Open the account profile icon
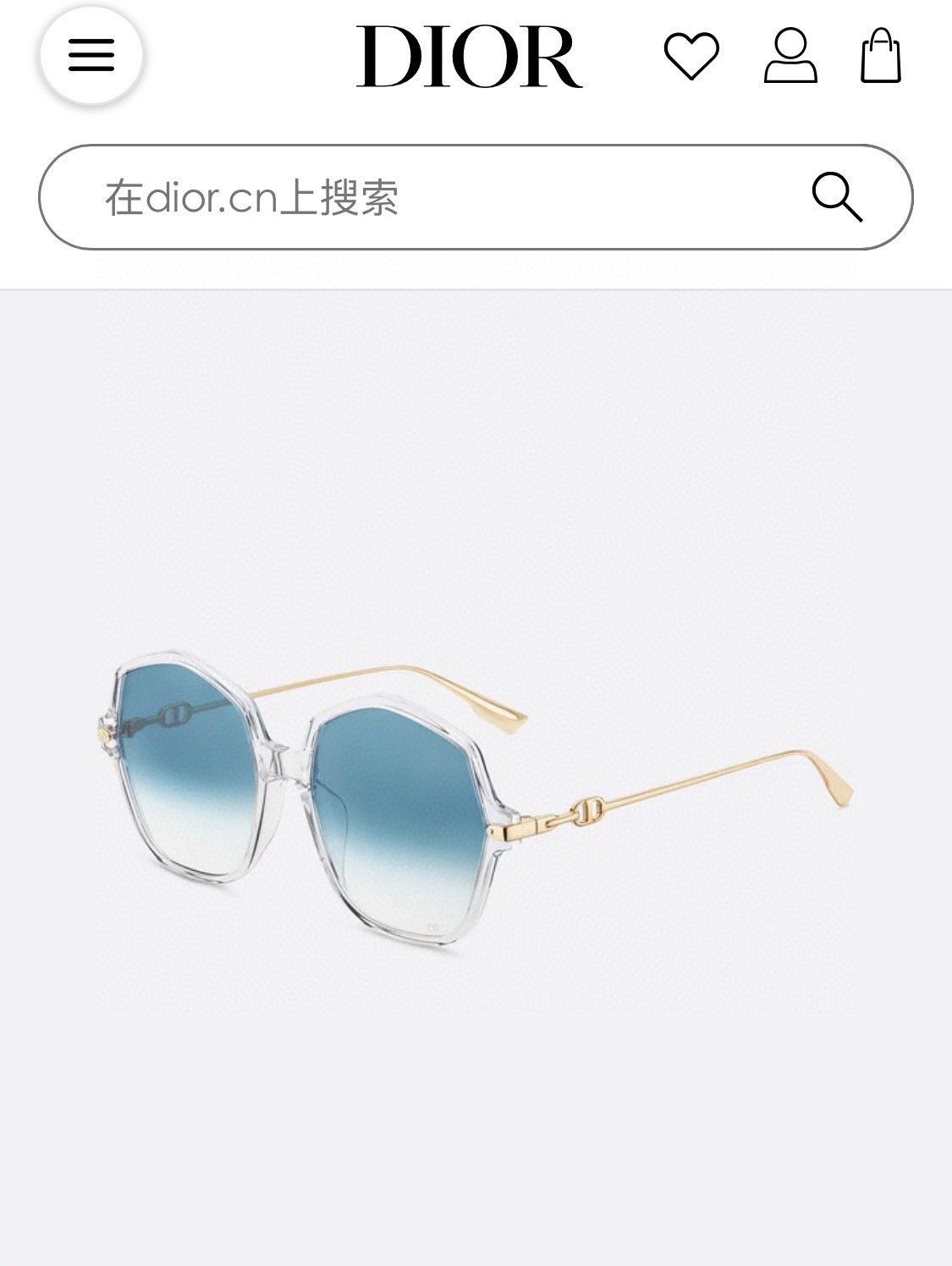Screen dimensions: 952x1266 790,56
